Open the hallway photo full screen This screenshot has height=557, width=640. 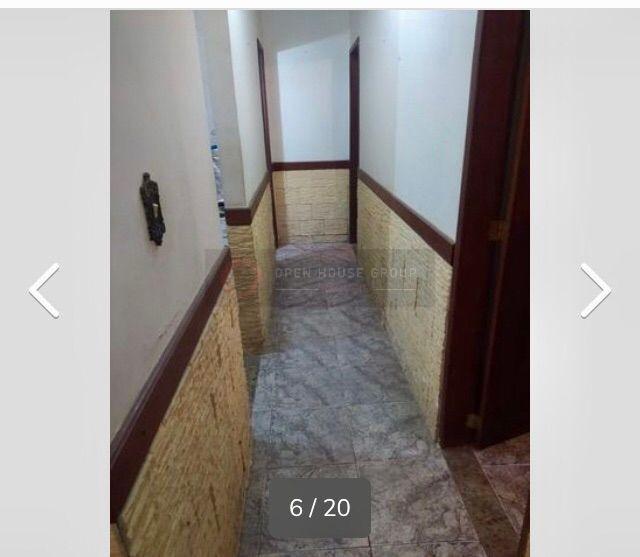(x=320, y=260)
